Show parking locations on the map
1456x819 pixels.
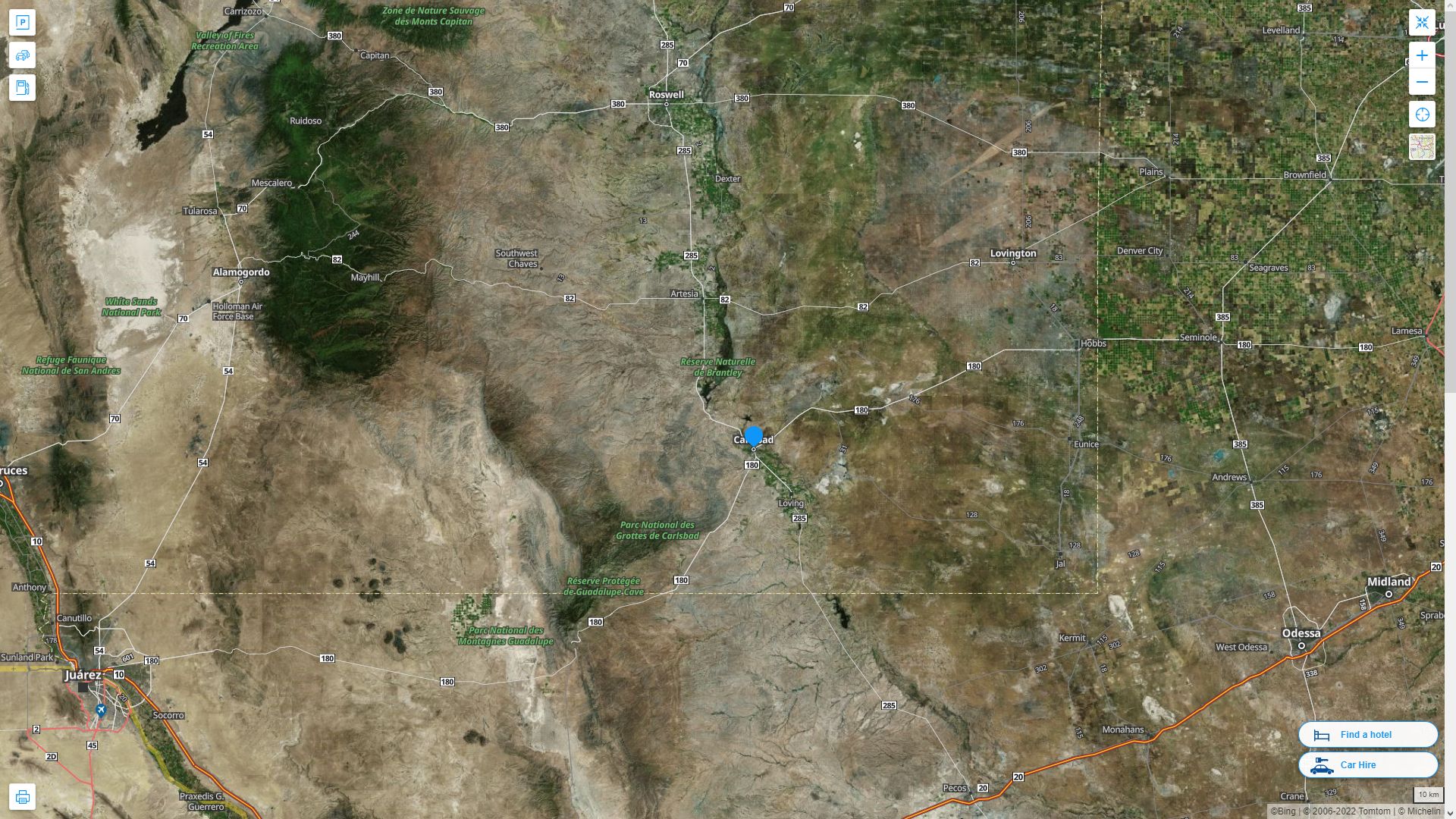pos(22,23)
